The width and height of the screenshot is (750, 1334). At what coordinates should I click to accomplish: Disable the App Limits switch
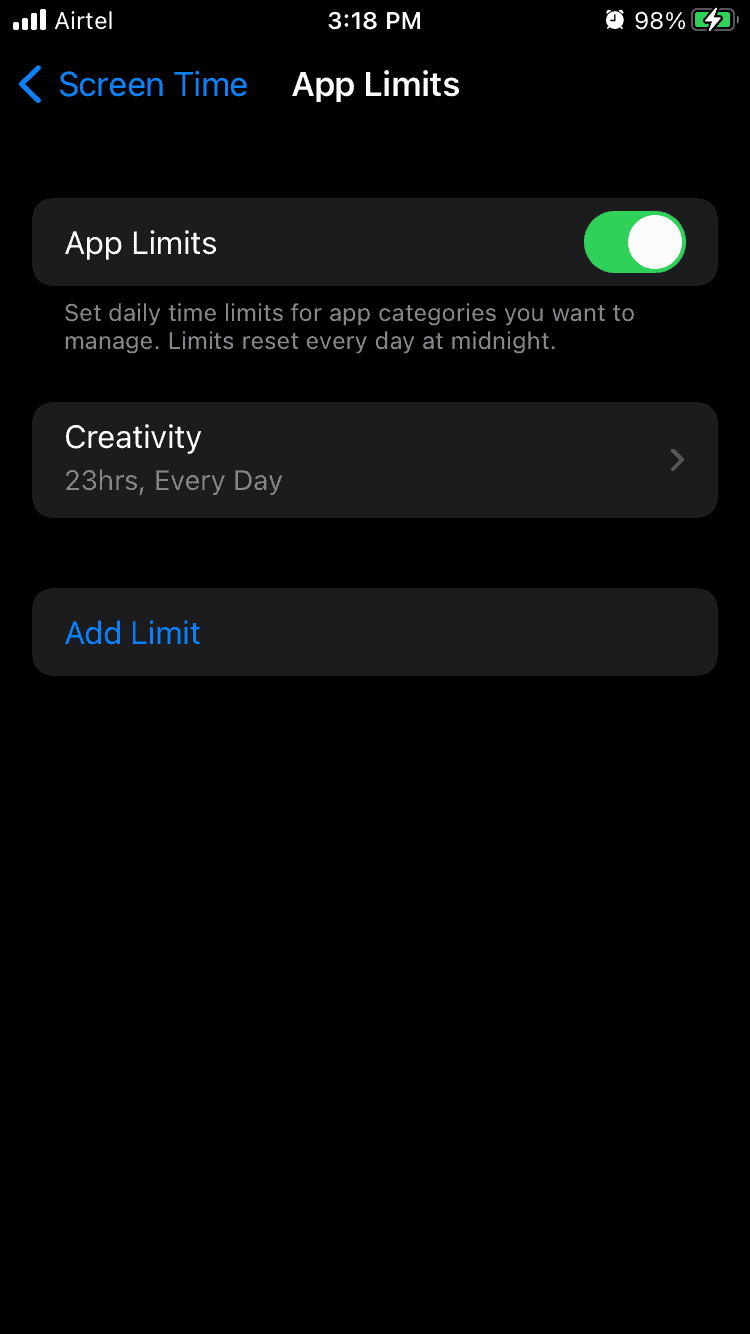click(x=634, y=241)
